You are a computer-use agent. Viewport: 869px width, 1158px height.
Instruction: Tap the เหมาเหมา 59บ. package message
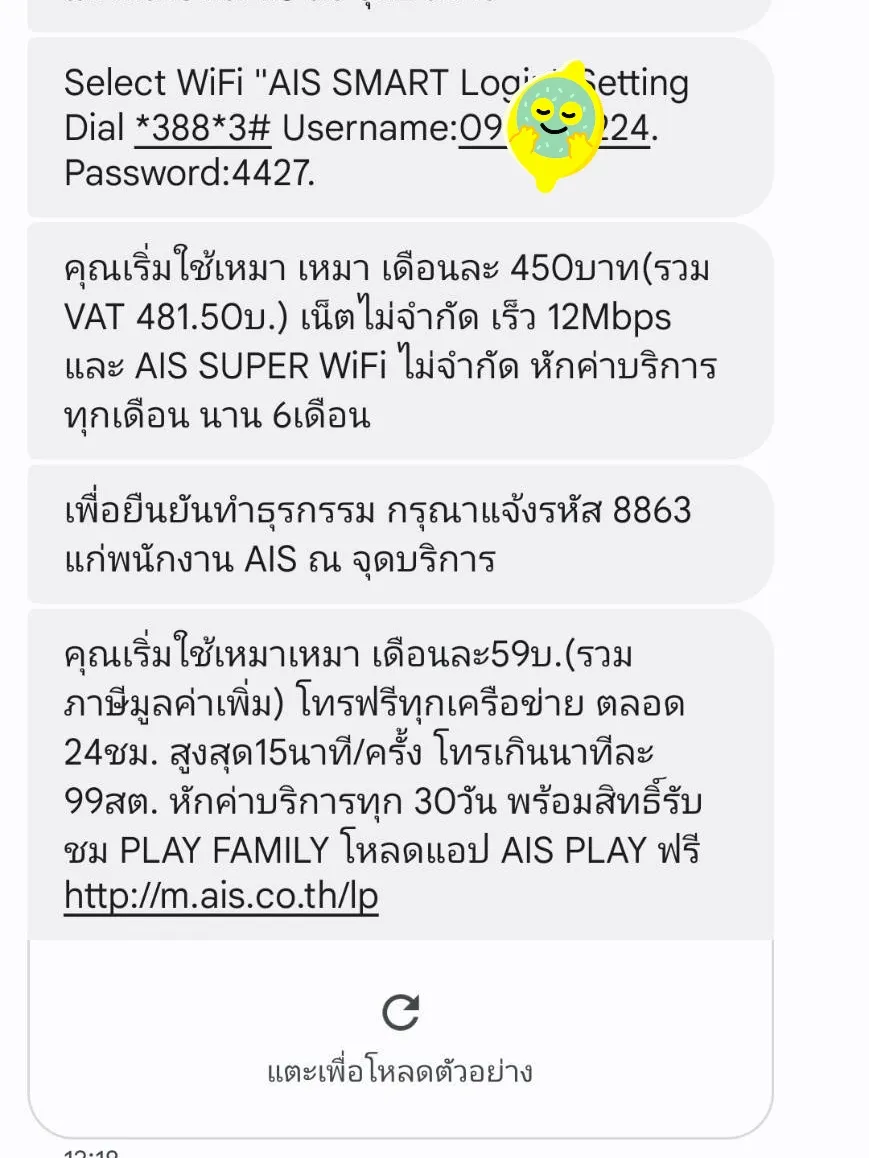pyautogui.click(x=400, y=770)
